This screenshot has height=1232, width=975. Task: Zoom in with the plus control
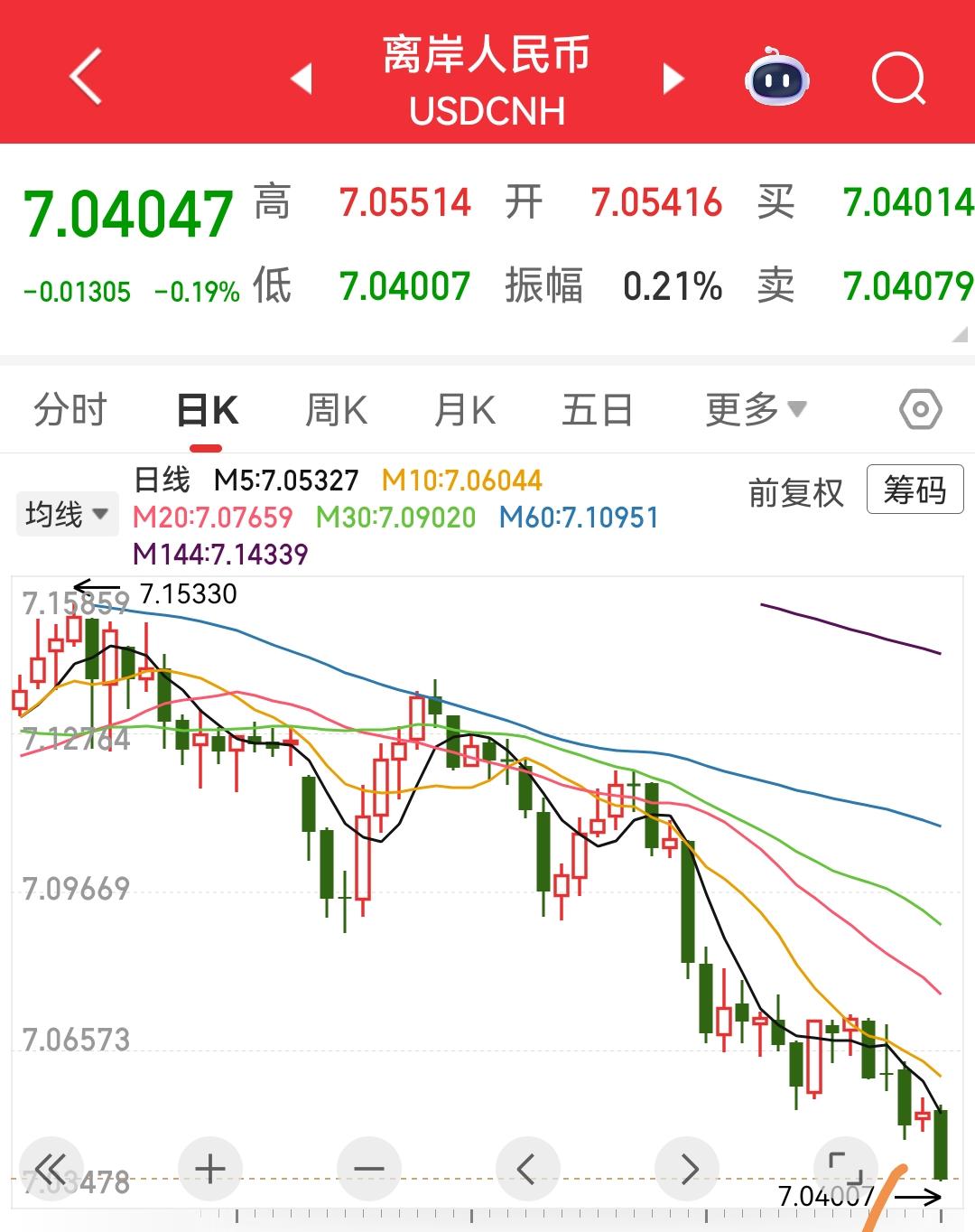pyautogui.click(x=209, y=1168)
